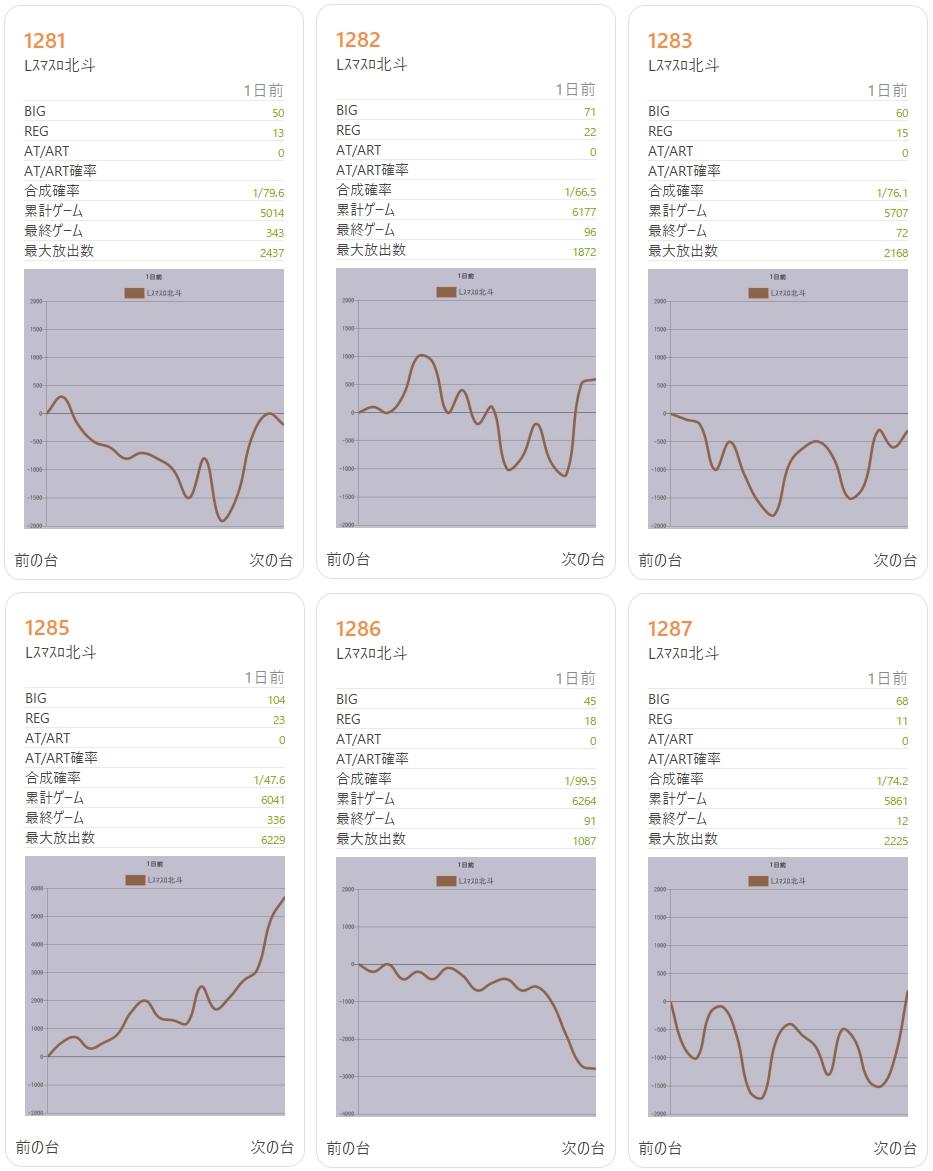Open 次の台 in the 1282 card
Image resolution: width=933 pixels, height=1171 pixels.
pyautogui.click(x=583, y=560)
